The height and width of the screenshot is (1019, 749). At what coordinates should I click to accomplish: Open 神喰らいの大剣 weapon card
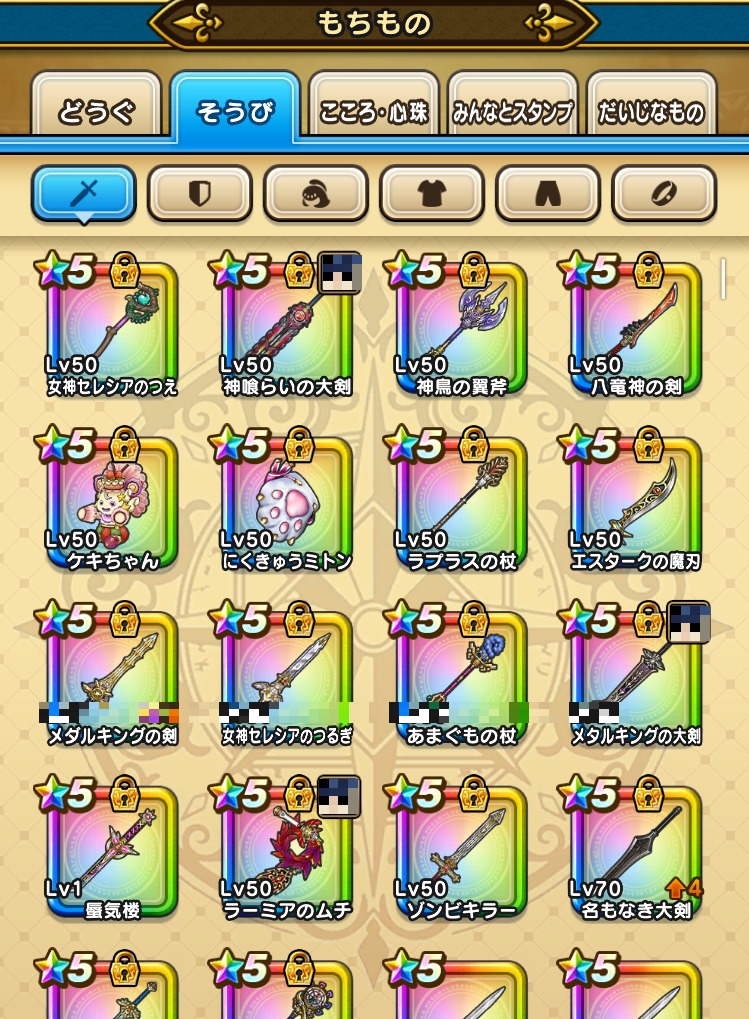(285, 328)
